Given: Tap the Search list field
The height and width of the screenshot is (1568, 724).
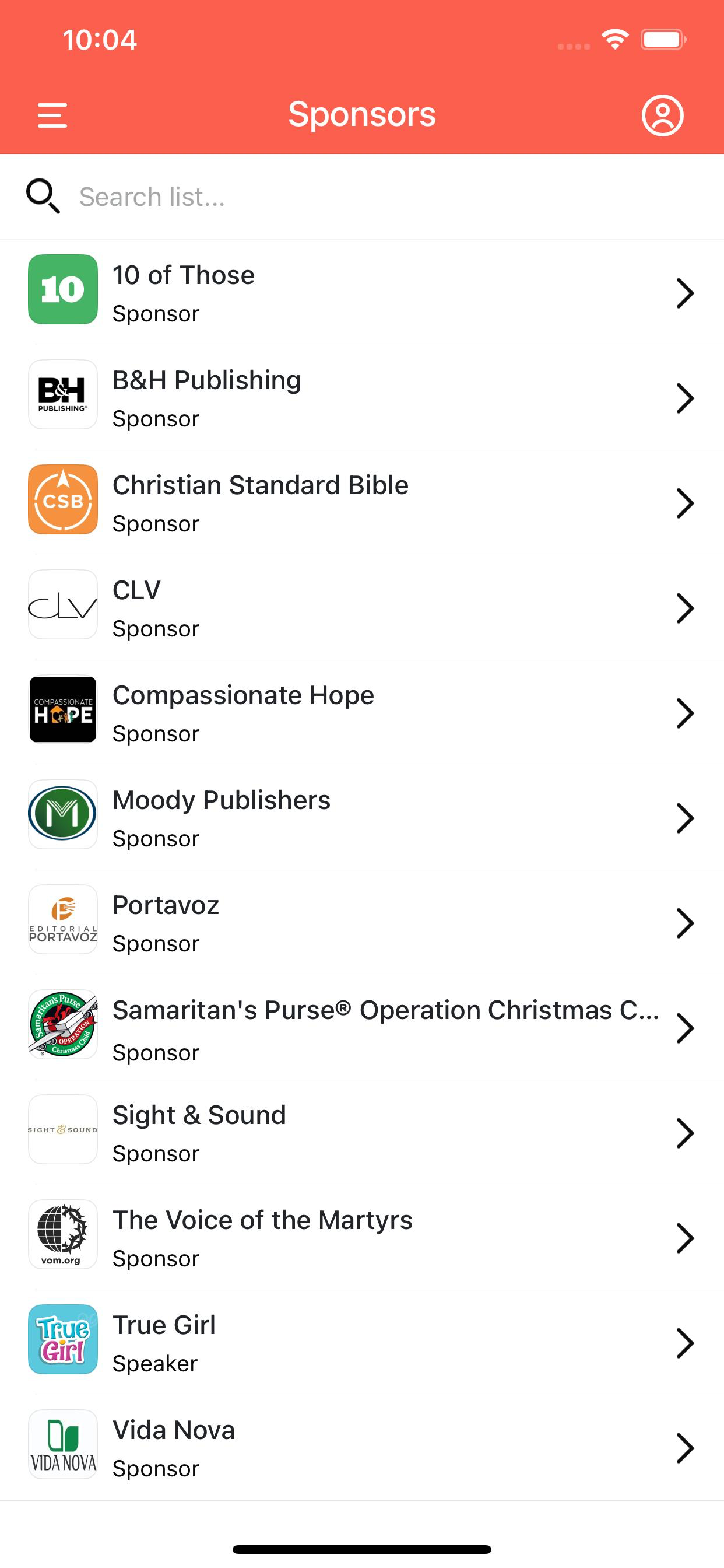Looking at the screenshot, I should click(x=365, y=197).
